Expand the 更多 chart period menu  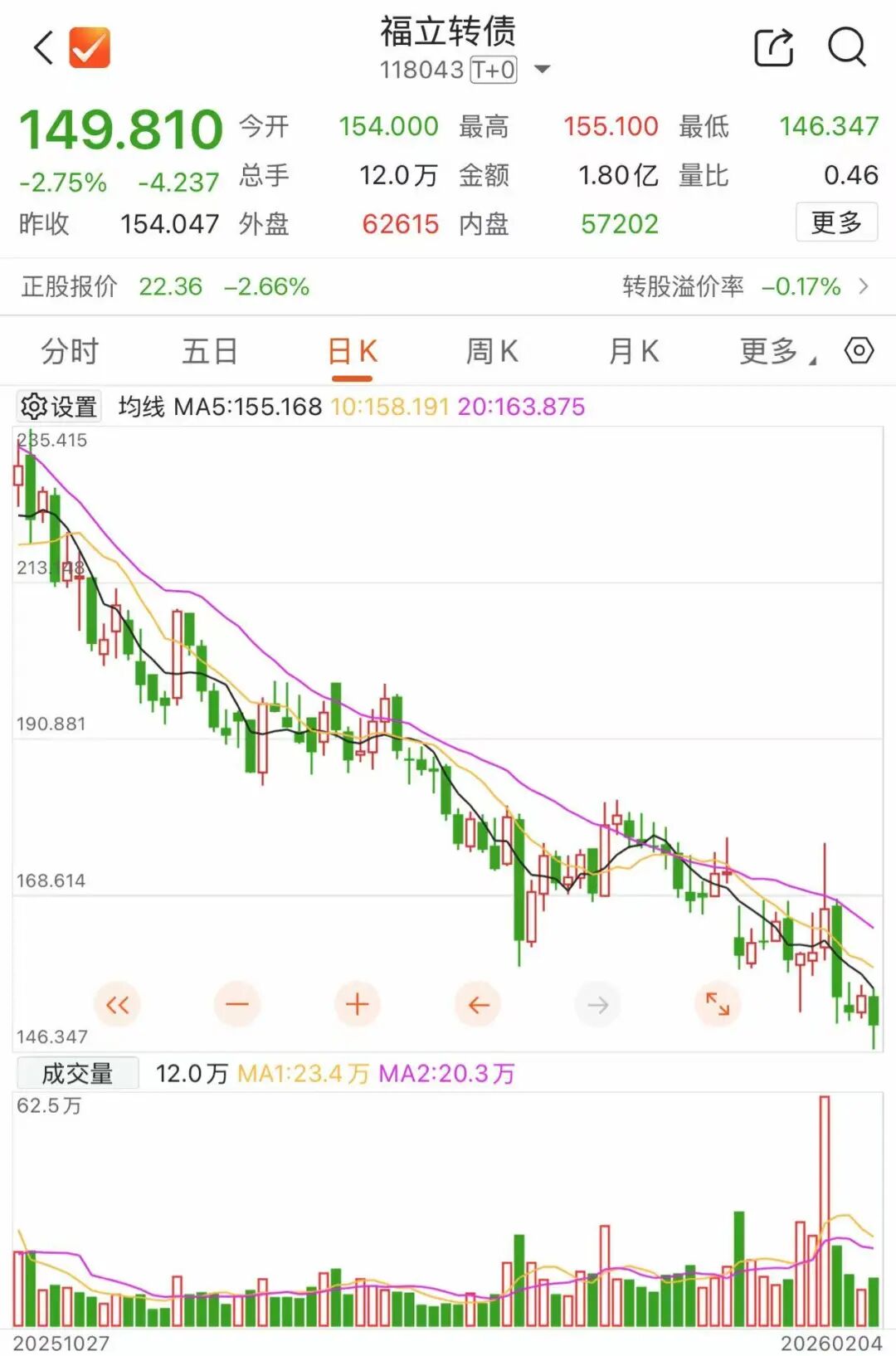coord(776,352)
